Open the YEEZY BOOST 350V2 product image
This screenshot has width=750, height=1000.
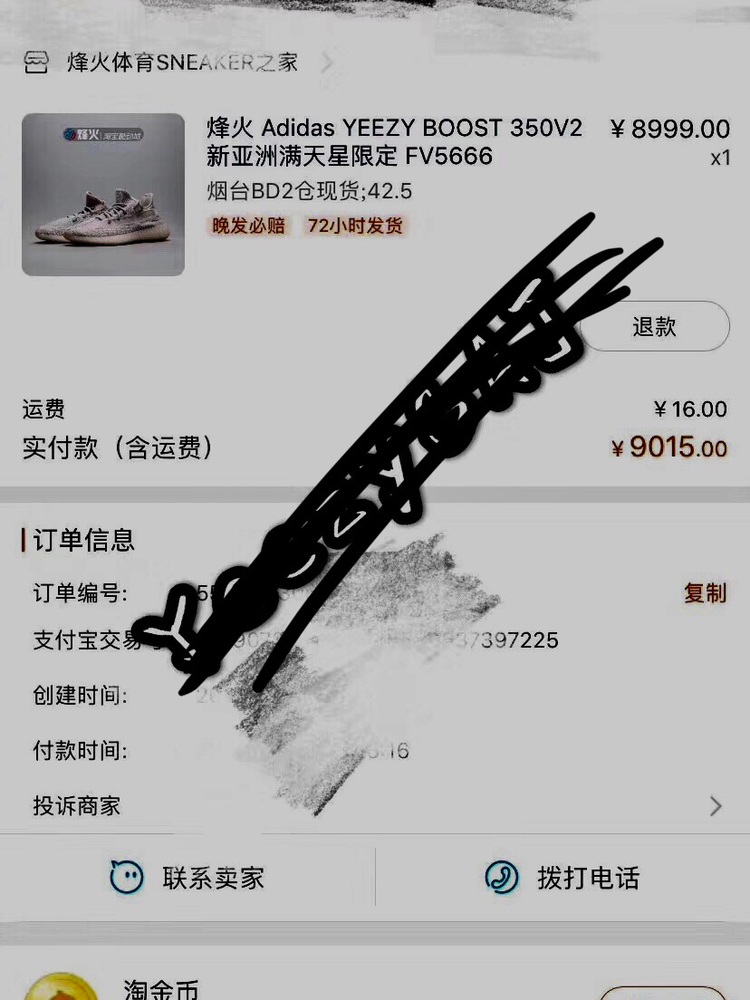(x=103, y=194)
